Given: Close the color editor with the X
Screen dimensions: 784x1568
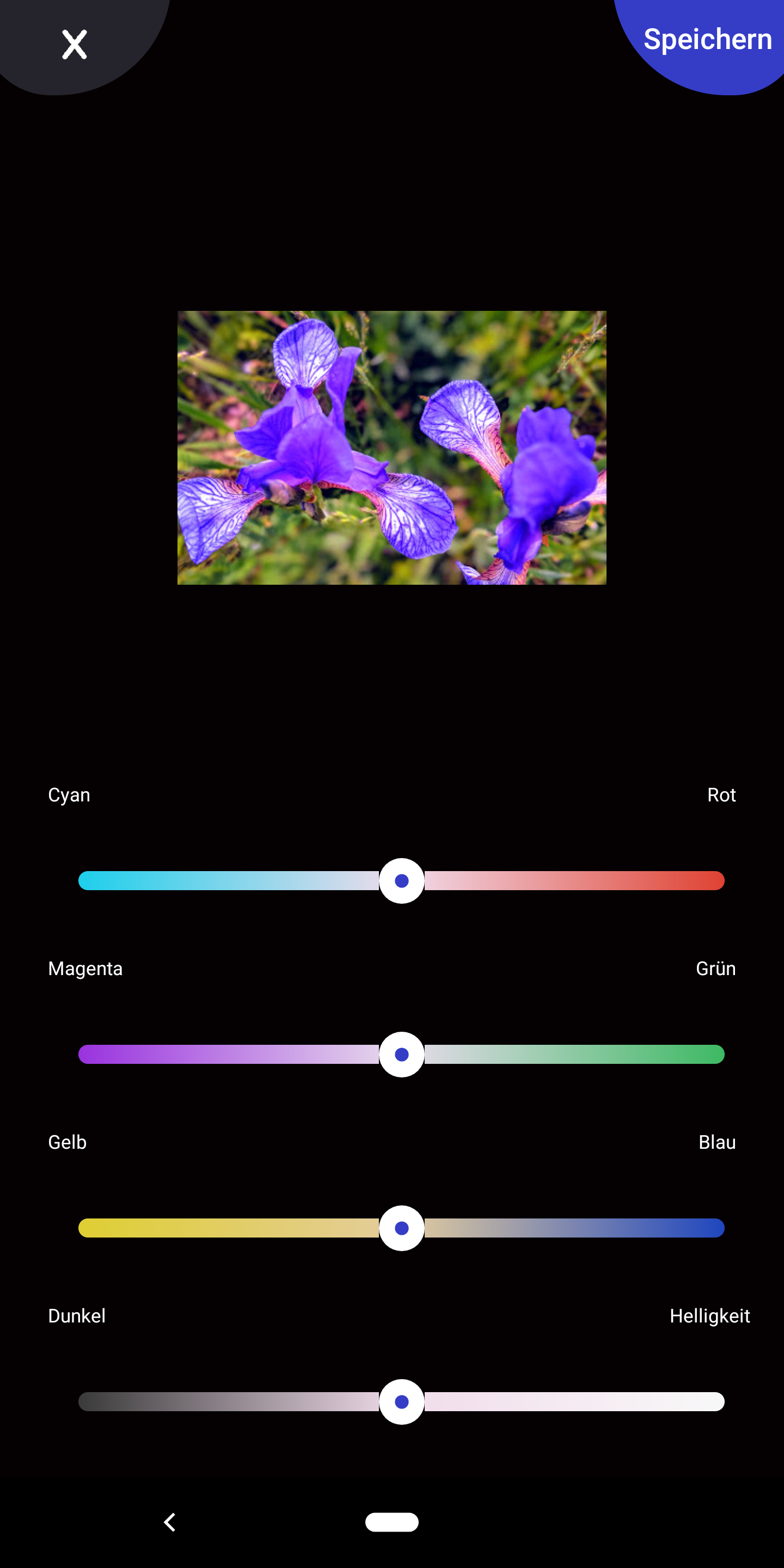Looking at the screenshot, I should [74, 45].
